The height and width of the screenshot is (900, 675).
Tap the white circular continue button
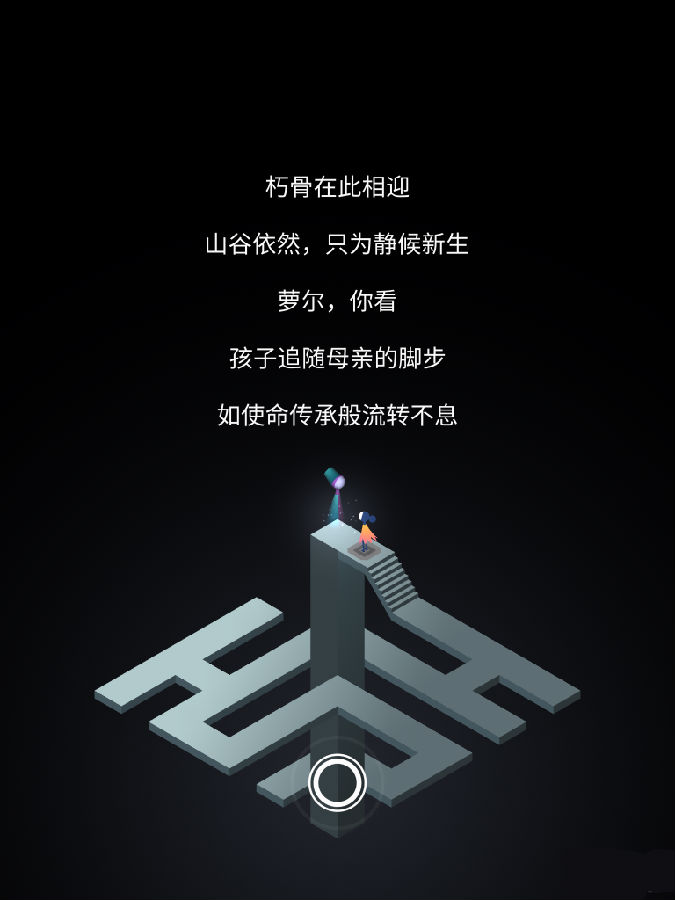click(x=337, y=782)
